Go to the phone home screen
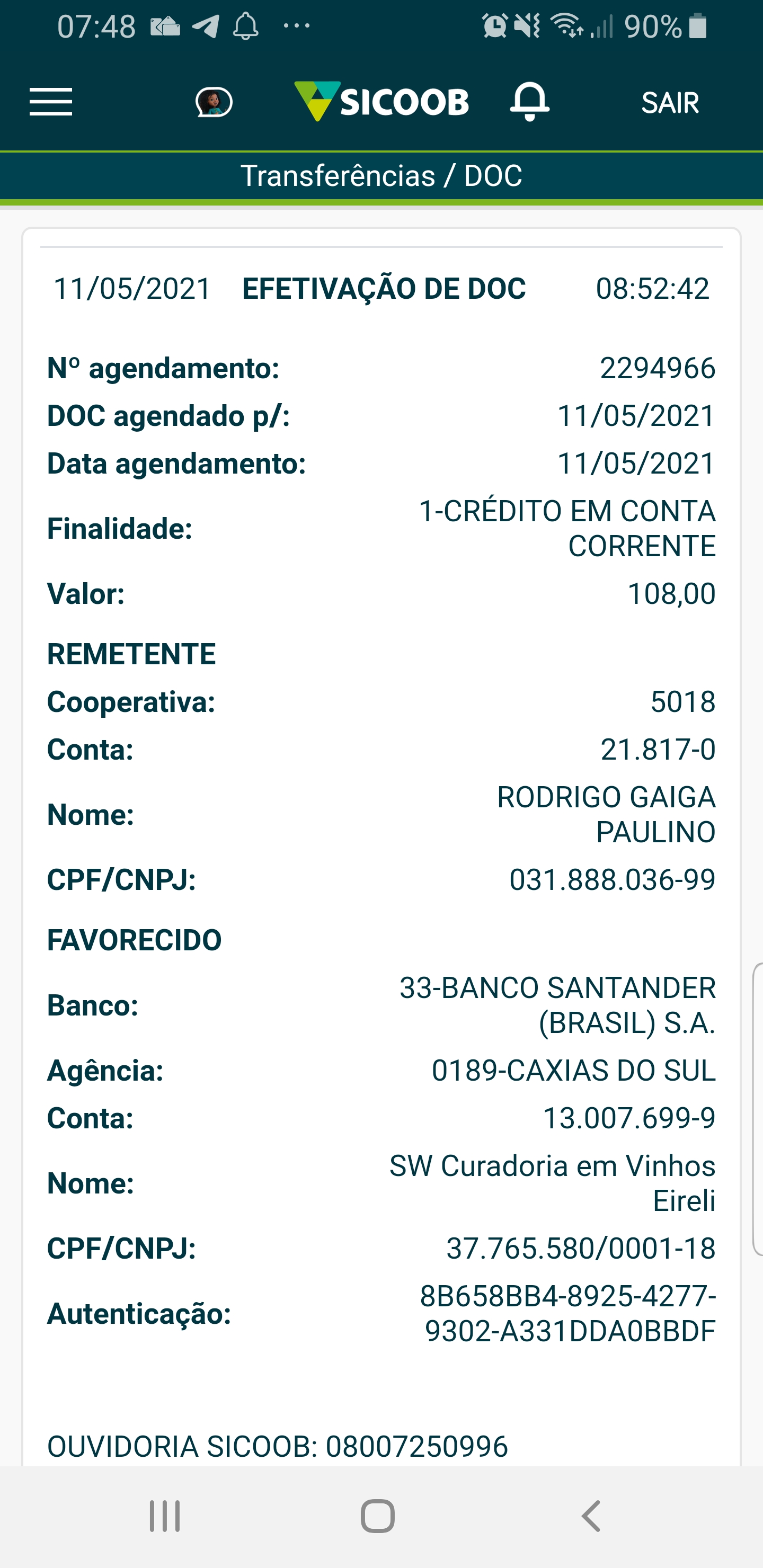The image size is (763, 1568). 378,1515
